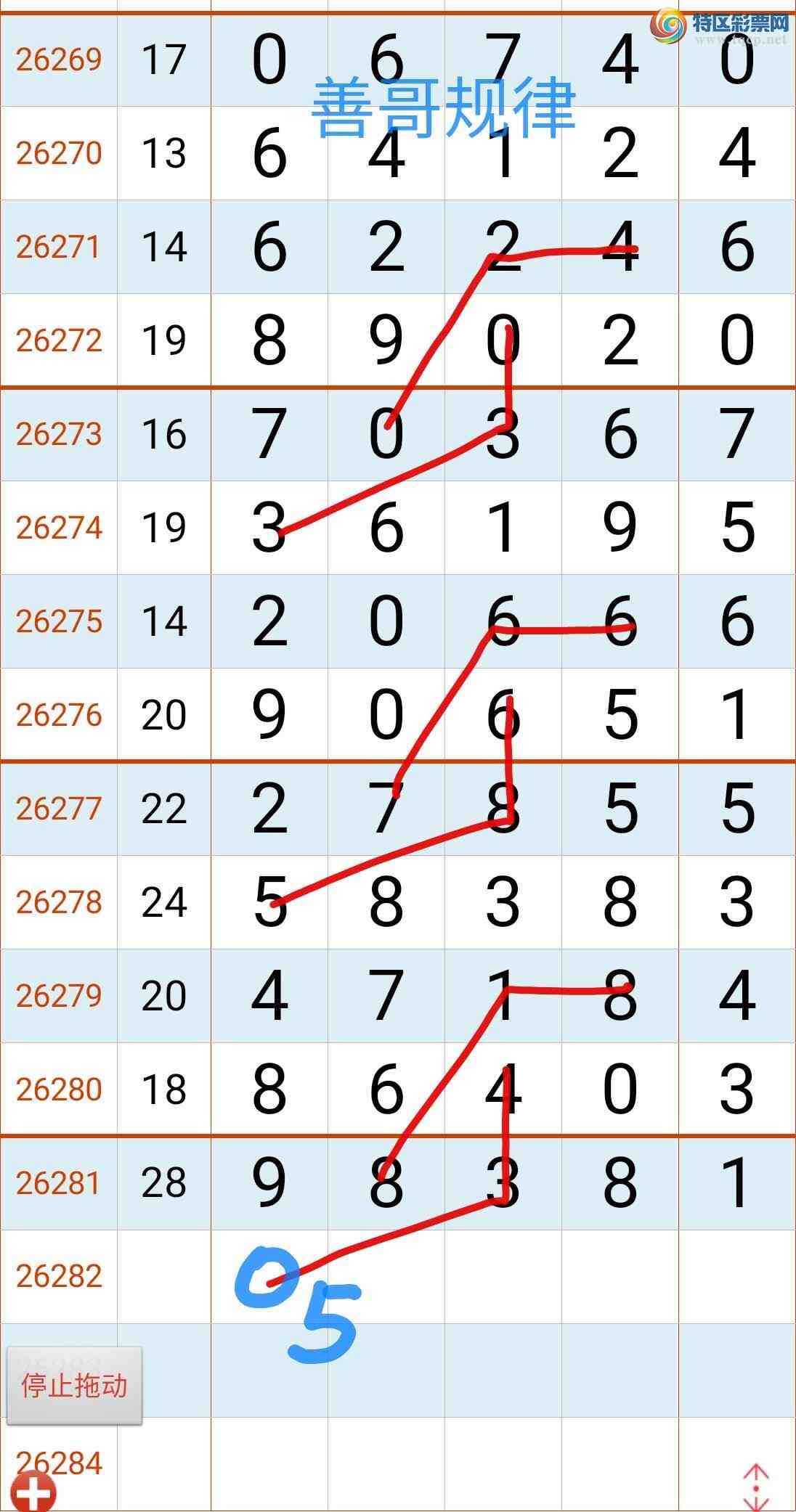The width and height of the screenshot is (796, 1512).
Task: Tap the up-down arrows icon
Action: (756, 1487)
